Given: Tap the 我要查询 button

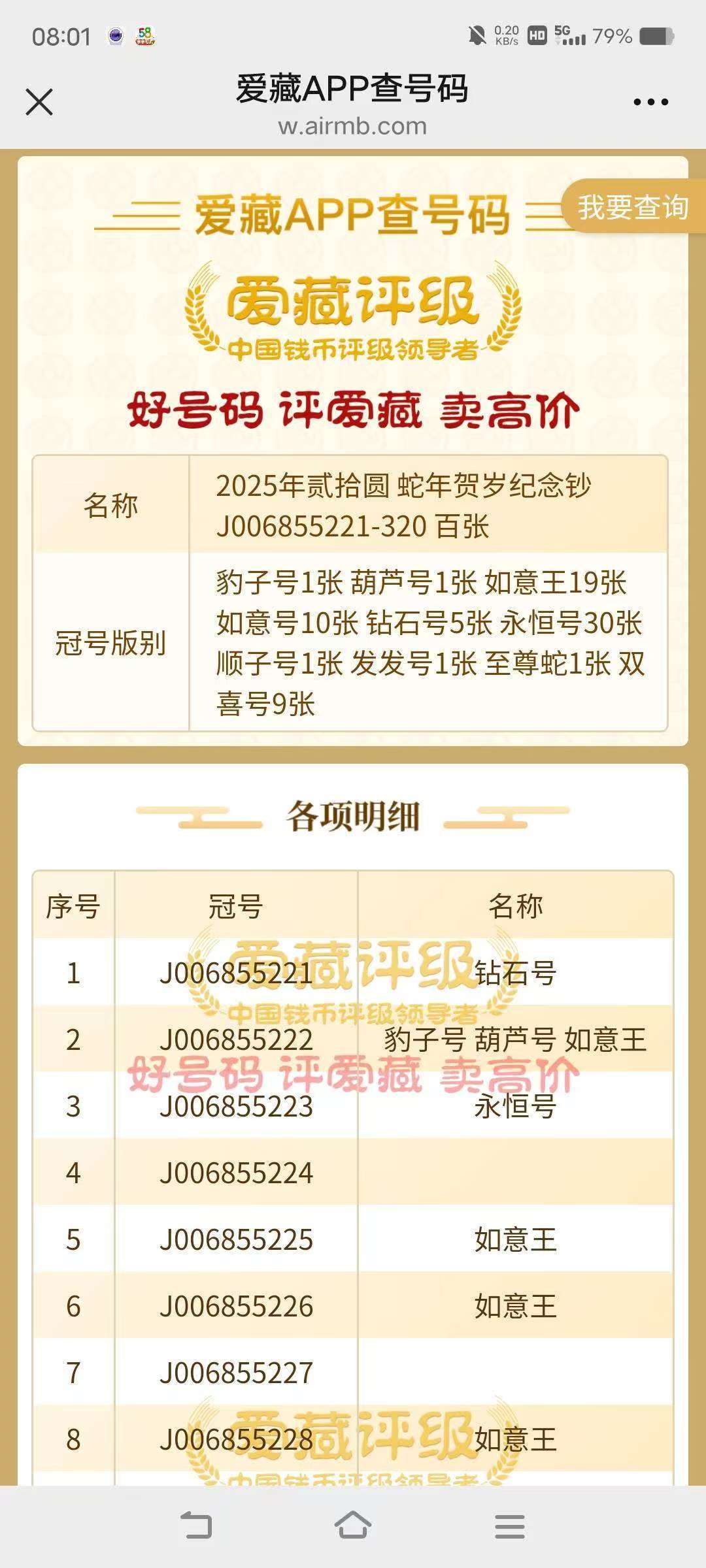Looking at the screenshot, I should pyautogui.click(x=632, y=207).
